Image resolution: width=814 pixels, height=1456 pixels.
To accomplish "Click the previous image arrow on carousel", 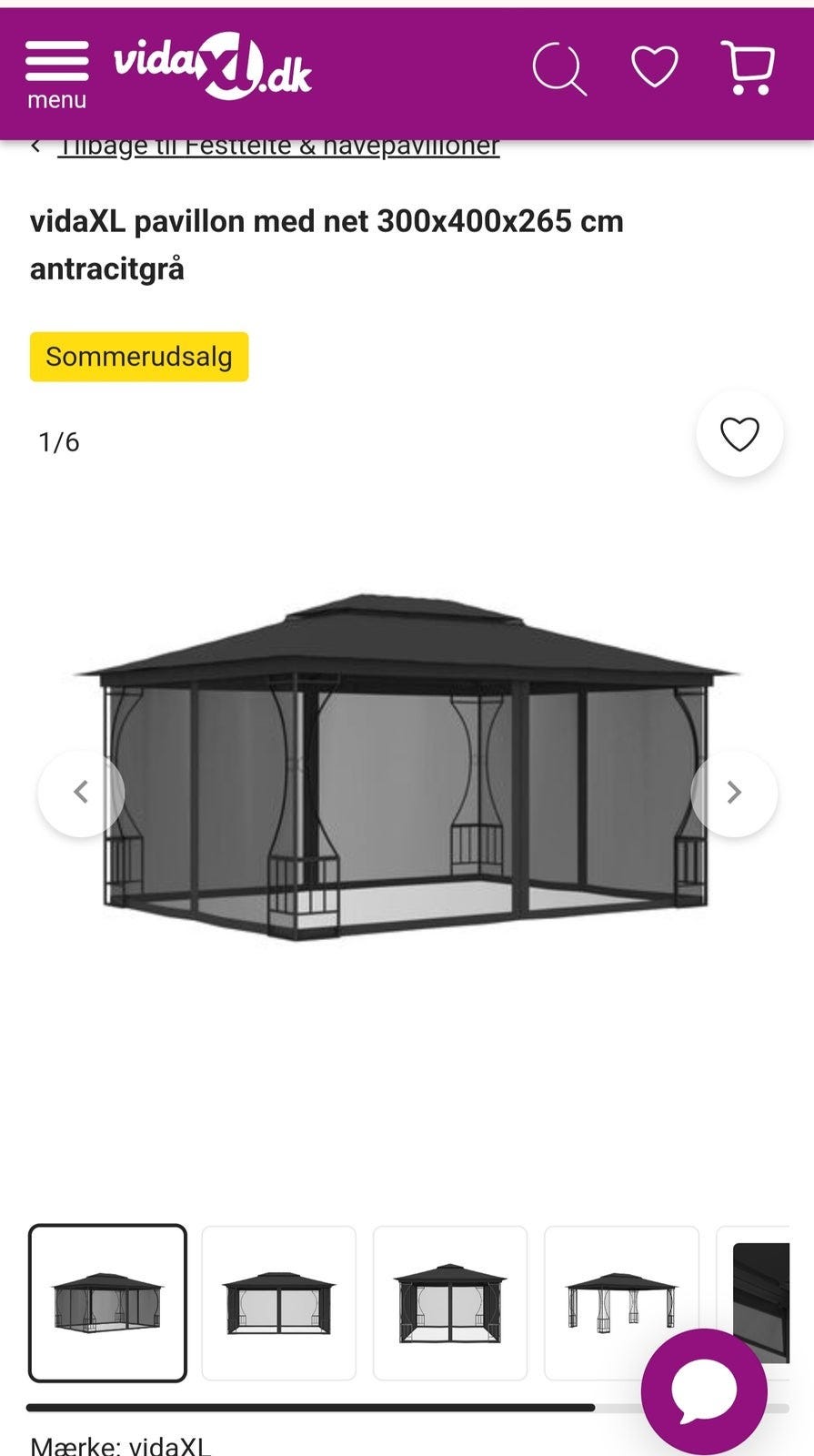I will (x=81, y=792).
